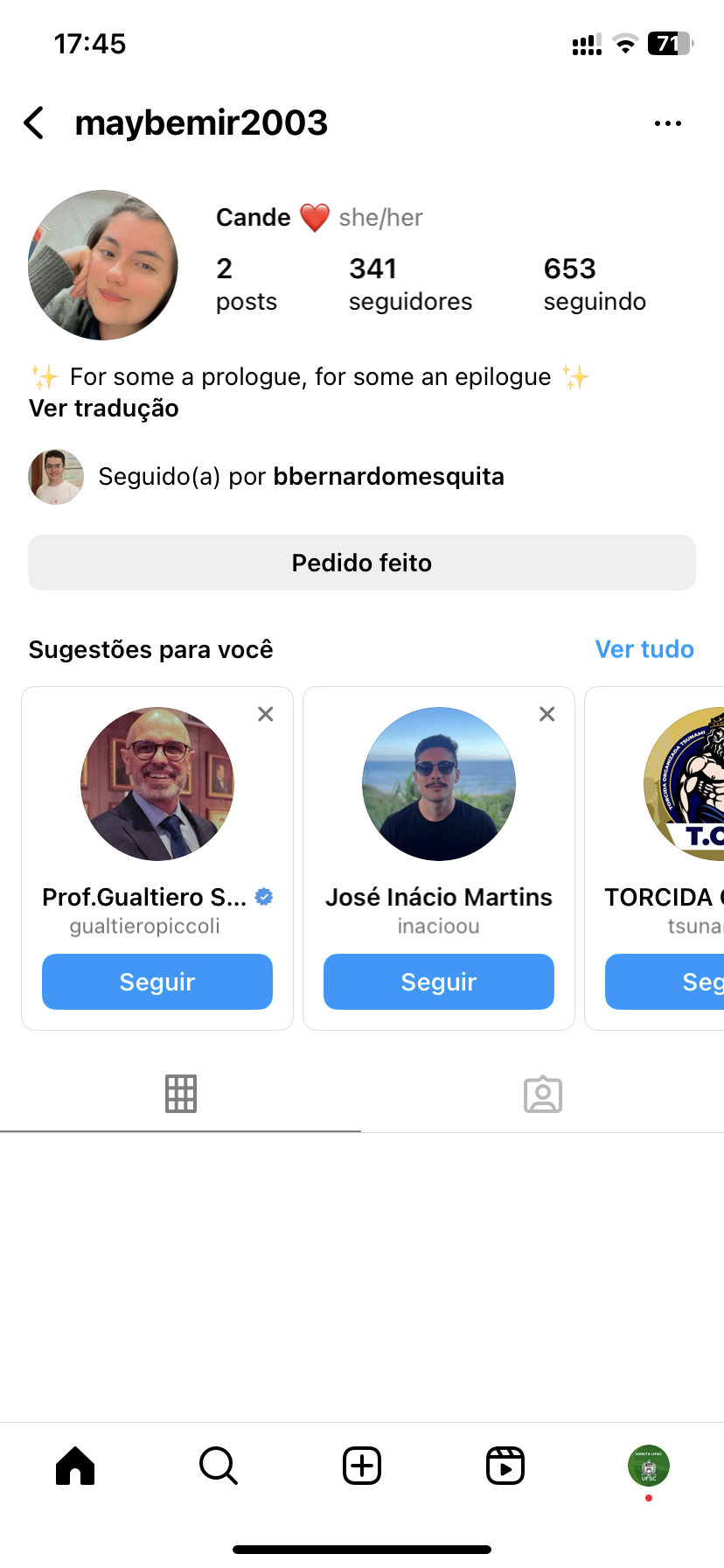
Task: Follow inacioou with Seguir
Action: (x=439, y=982)
